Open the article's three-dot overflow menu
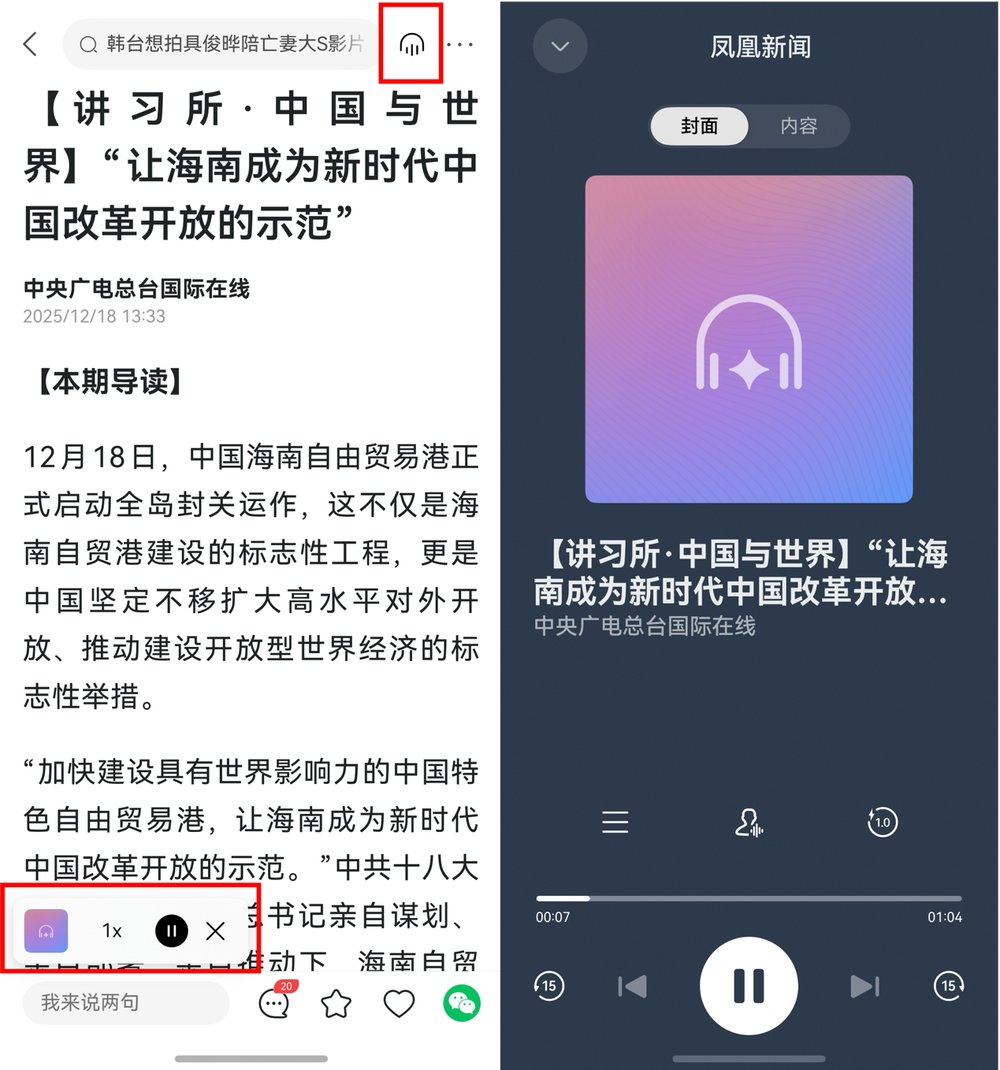The height and width of the screenshot is (1070, 1000). coord(460,44)
